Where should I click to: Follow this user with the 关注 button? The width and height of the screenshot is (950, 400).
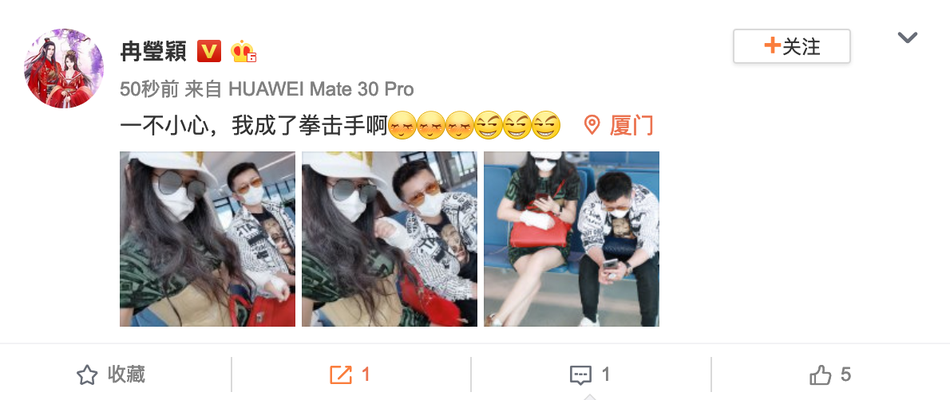(x=791, y=46)
